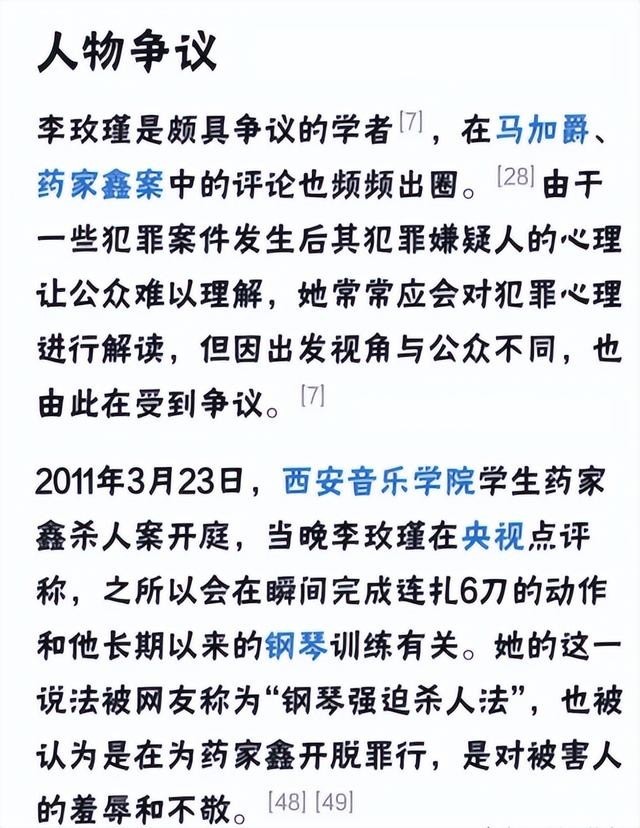Open the 央视 link
The image size is (640, 828).
click(x=492, y=537)
